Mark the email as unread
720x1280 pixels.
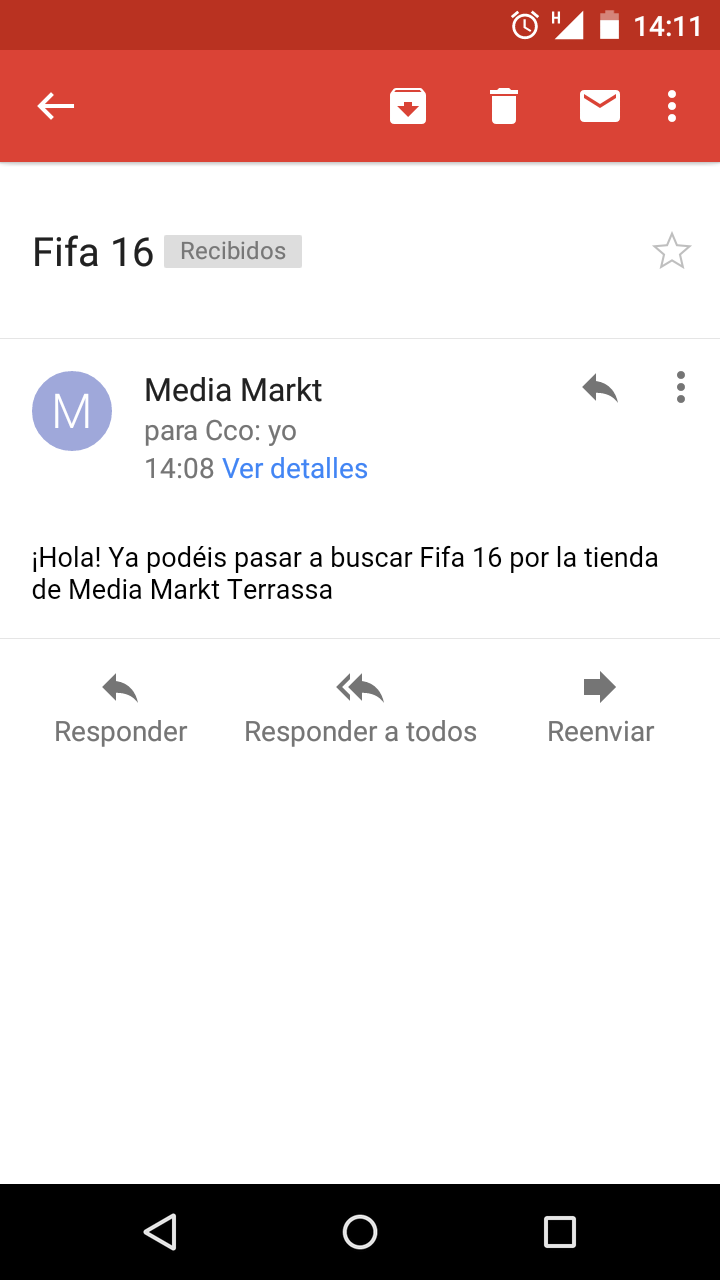[600, 106]
